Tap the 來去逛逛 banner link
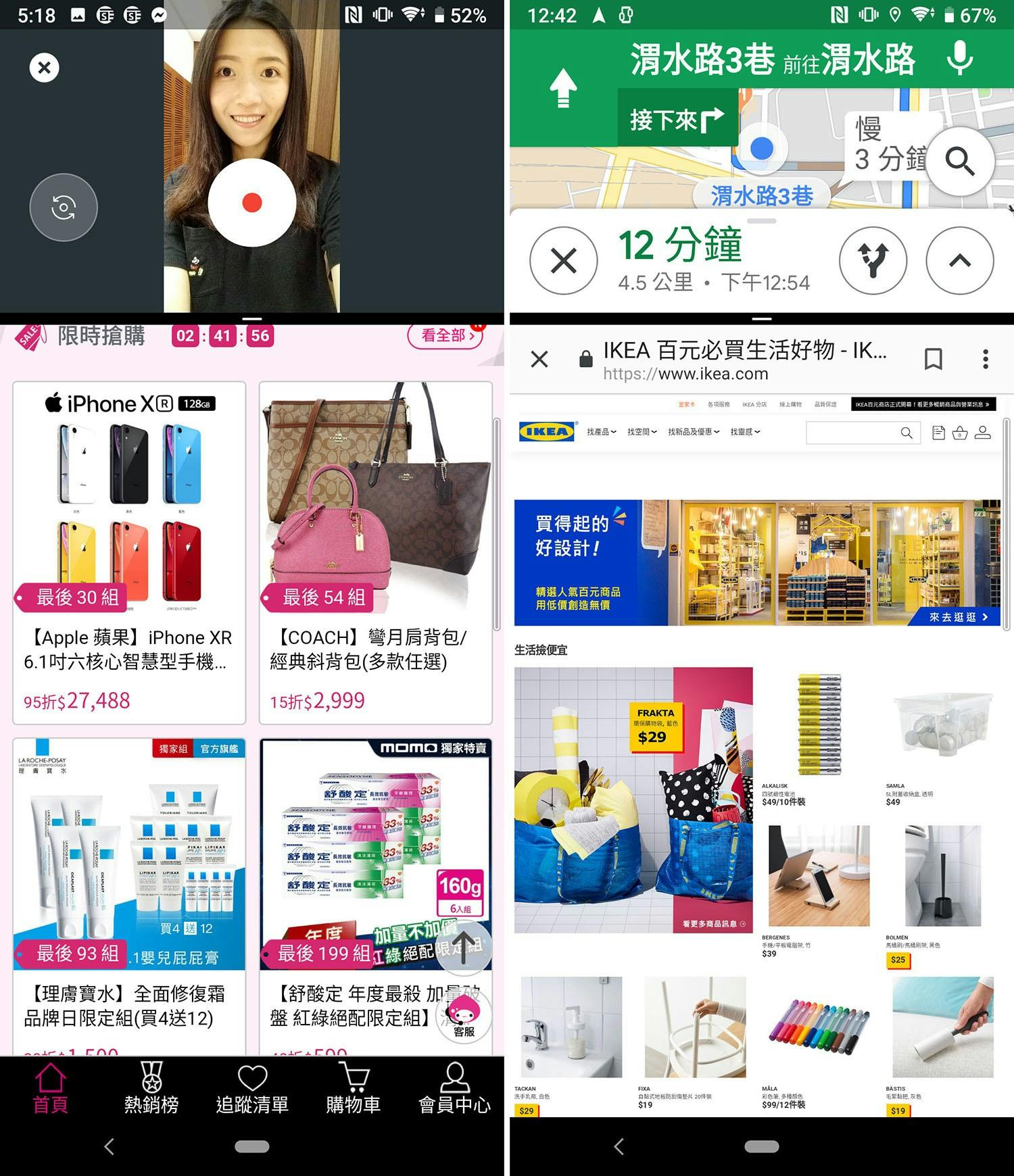 [x=958, y=617]
